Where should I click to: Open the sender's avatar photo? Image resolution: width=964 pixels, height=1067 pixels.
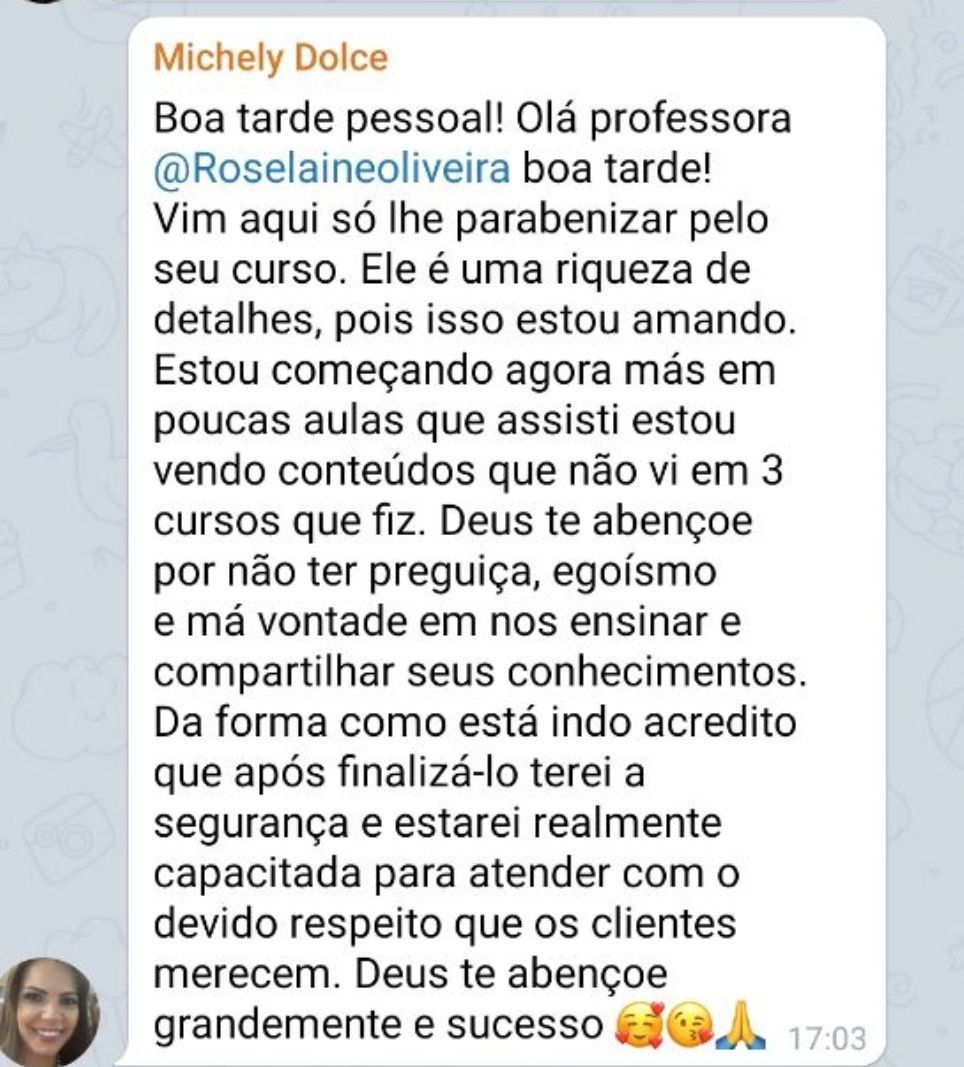[49, 1010]
